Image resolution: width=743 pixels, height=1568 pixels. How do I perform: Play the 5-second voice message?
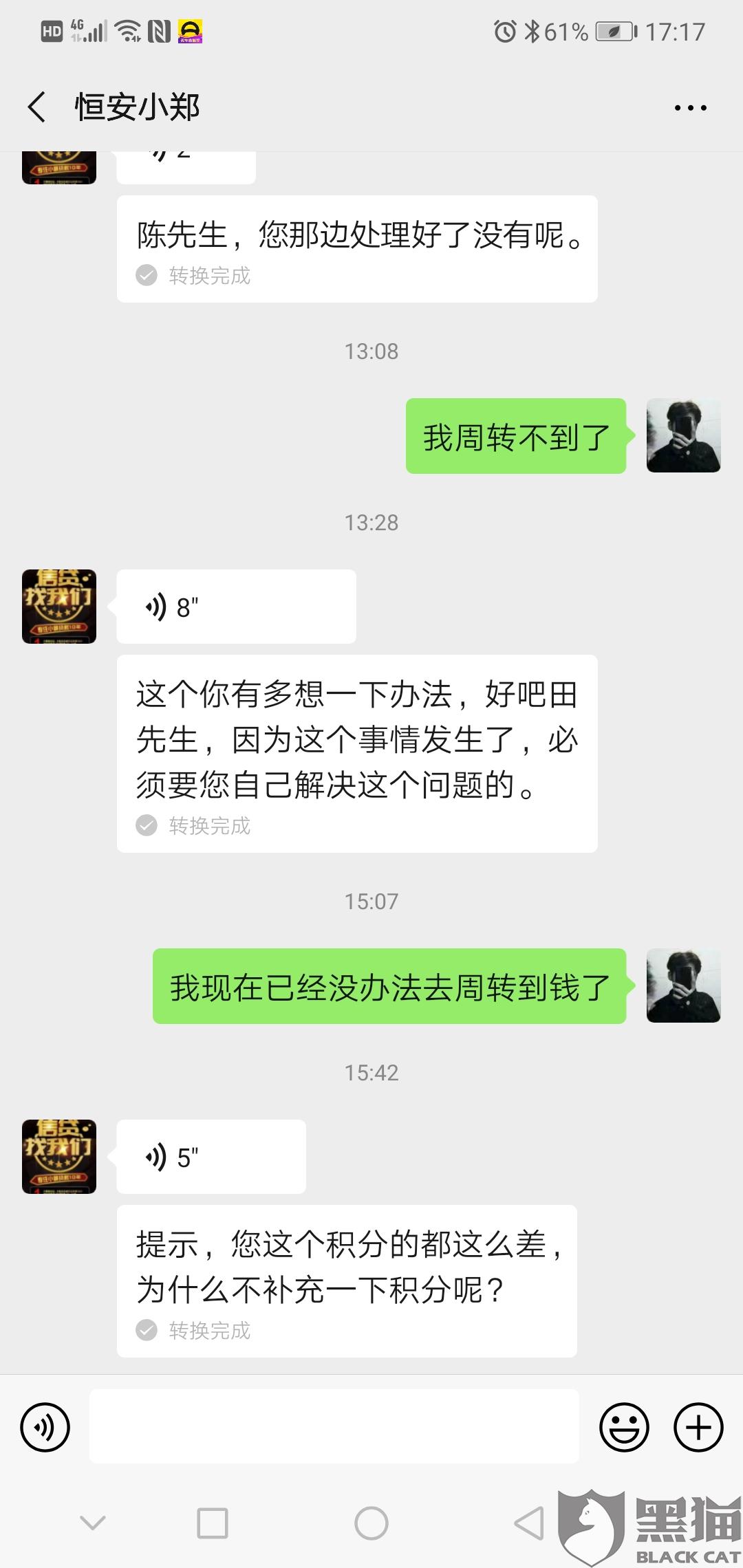(x=211, y=1157)
